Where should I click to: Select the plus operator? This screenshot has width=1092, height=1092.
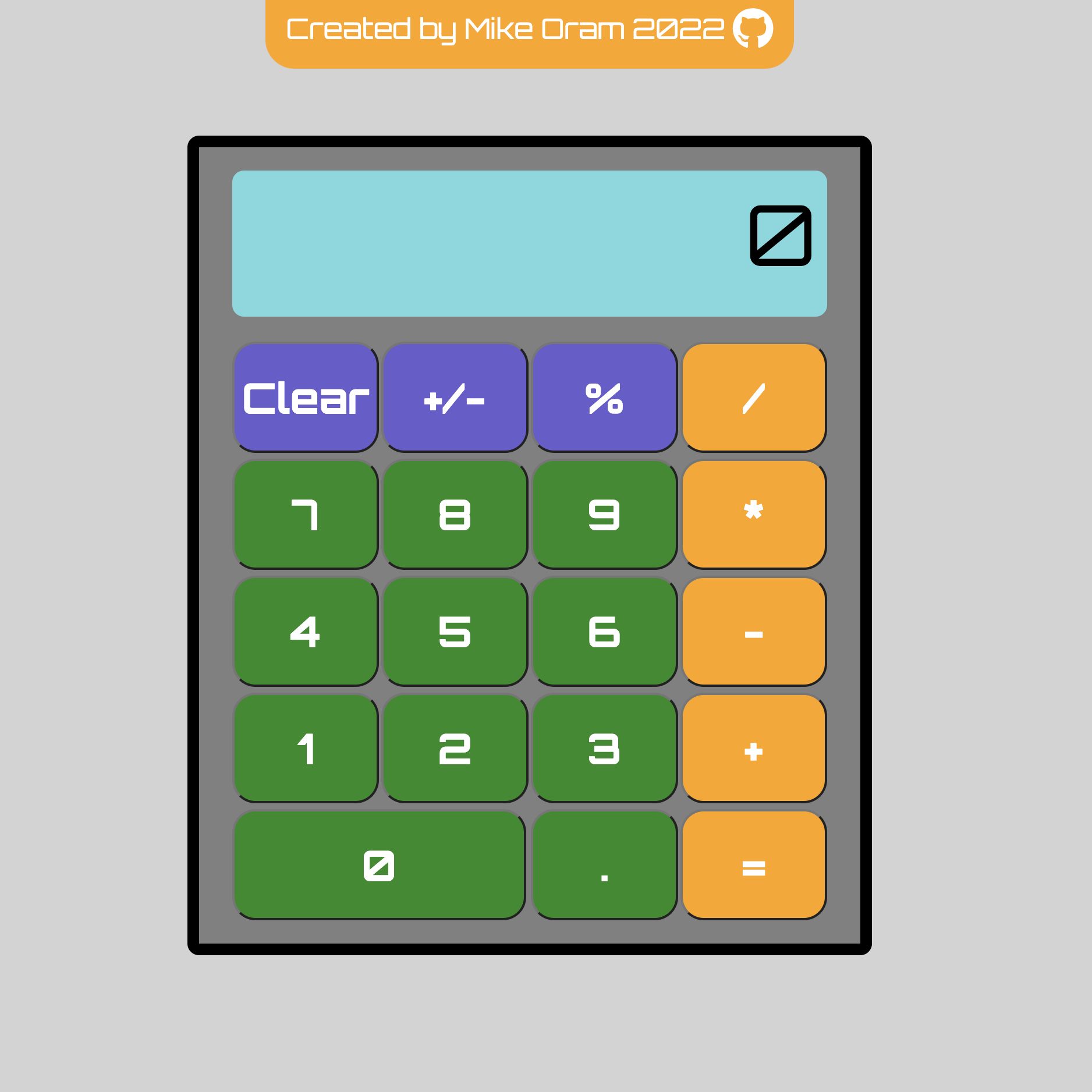click(x=754, y=749)
